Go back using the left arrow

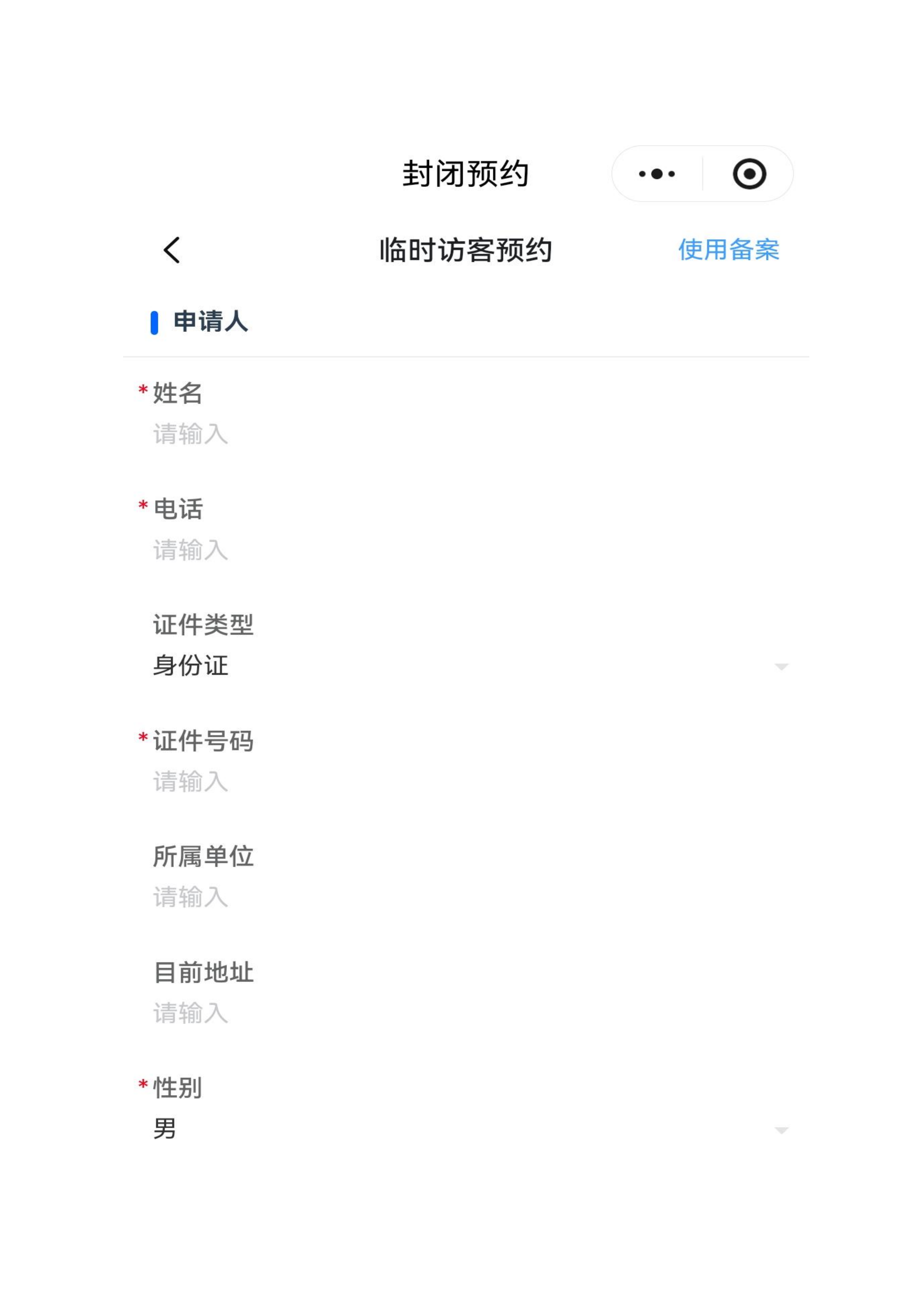(172, 250)
